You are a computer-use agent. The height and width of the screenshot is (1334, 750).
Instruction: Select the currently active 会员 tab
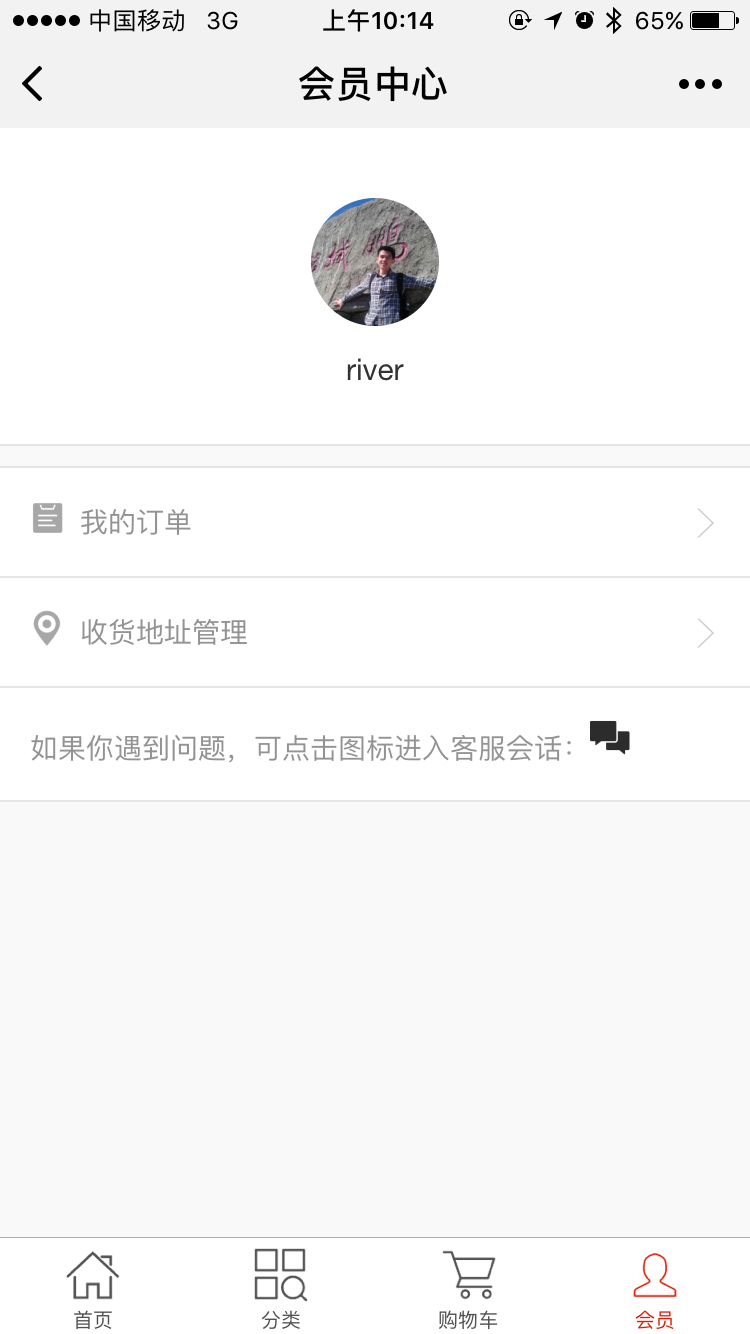click(x=655, y=1288)
